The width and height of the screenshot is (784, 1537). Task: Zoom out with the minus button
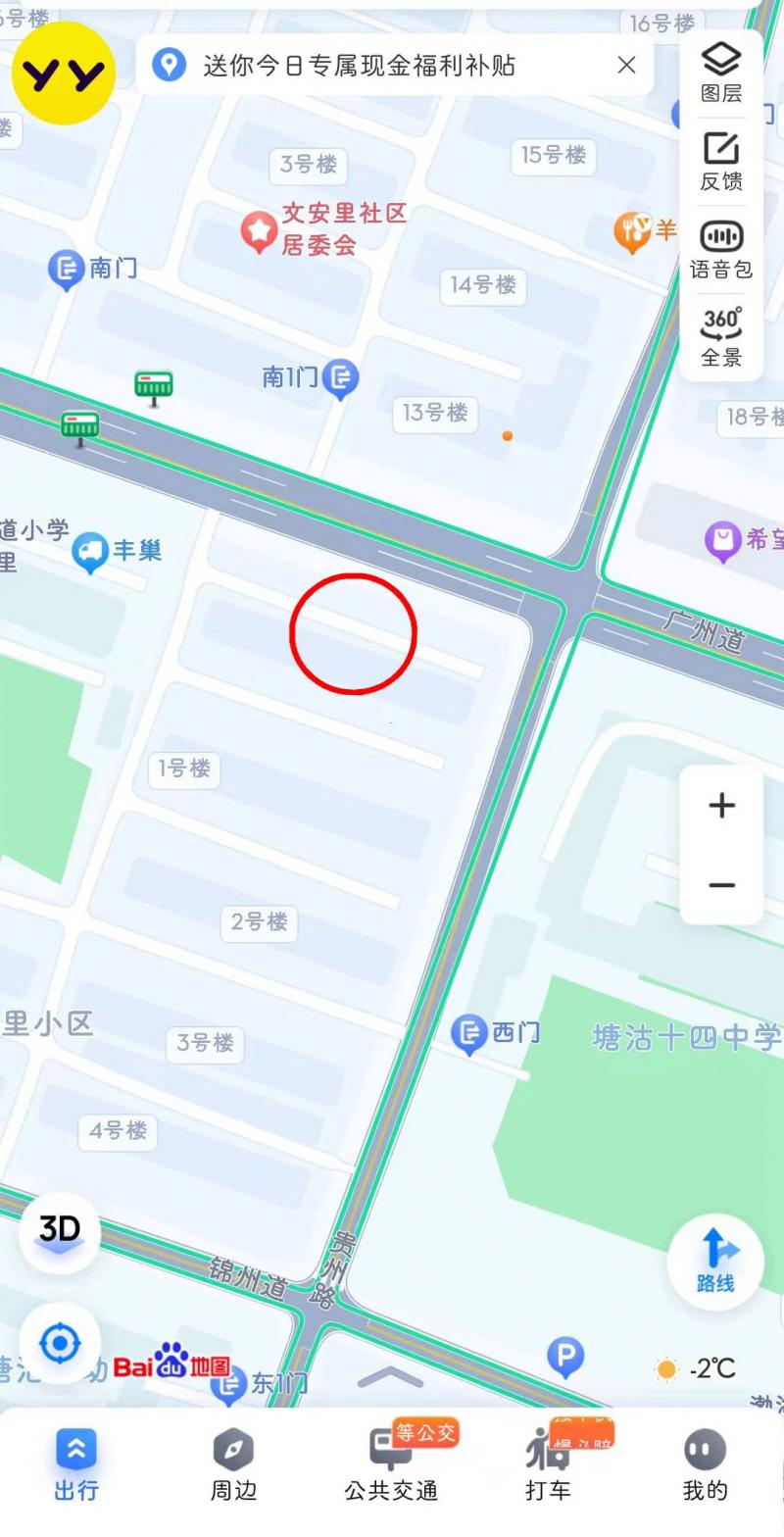721,885
